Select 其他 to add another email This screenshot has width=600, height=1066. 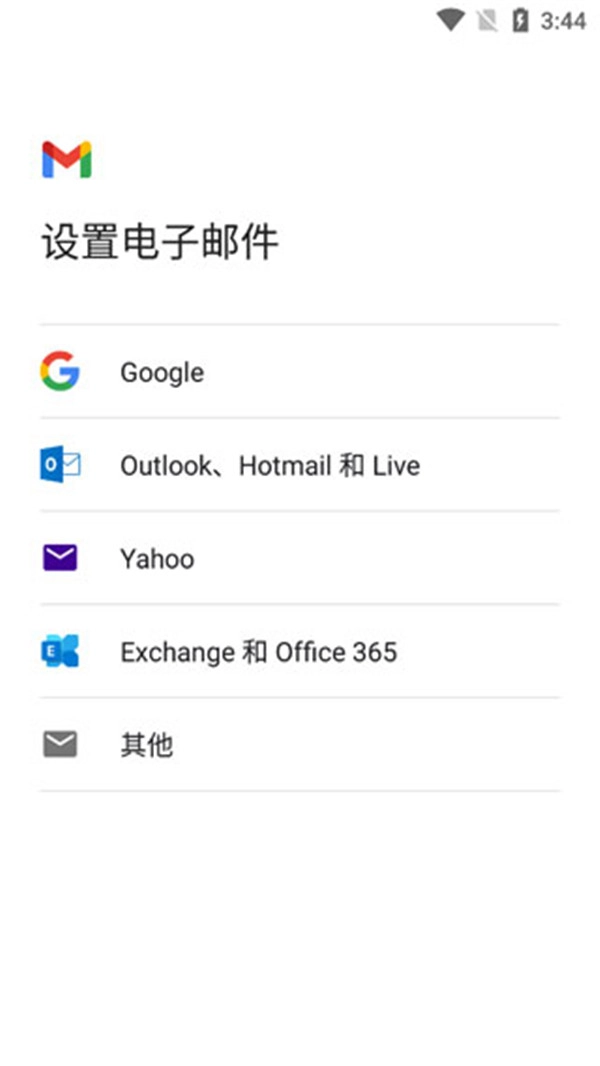pos(147,745)
